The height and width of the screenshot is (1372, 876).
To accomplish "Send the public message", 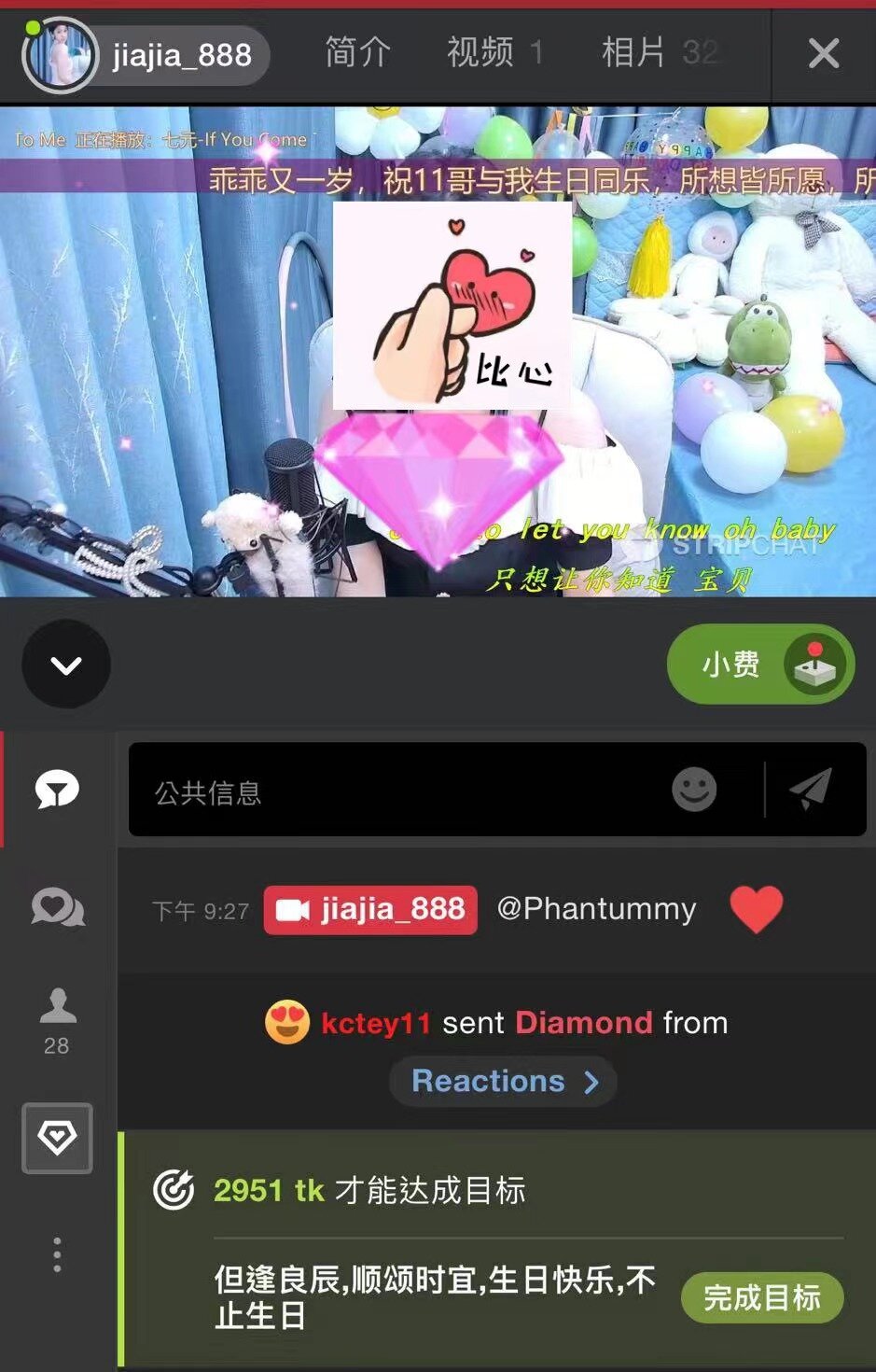I will 811,790.
